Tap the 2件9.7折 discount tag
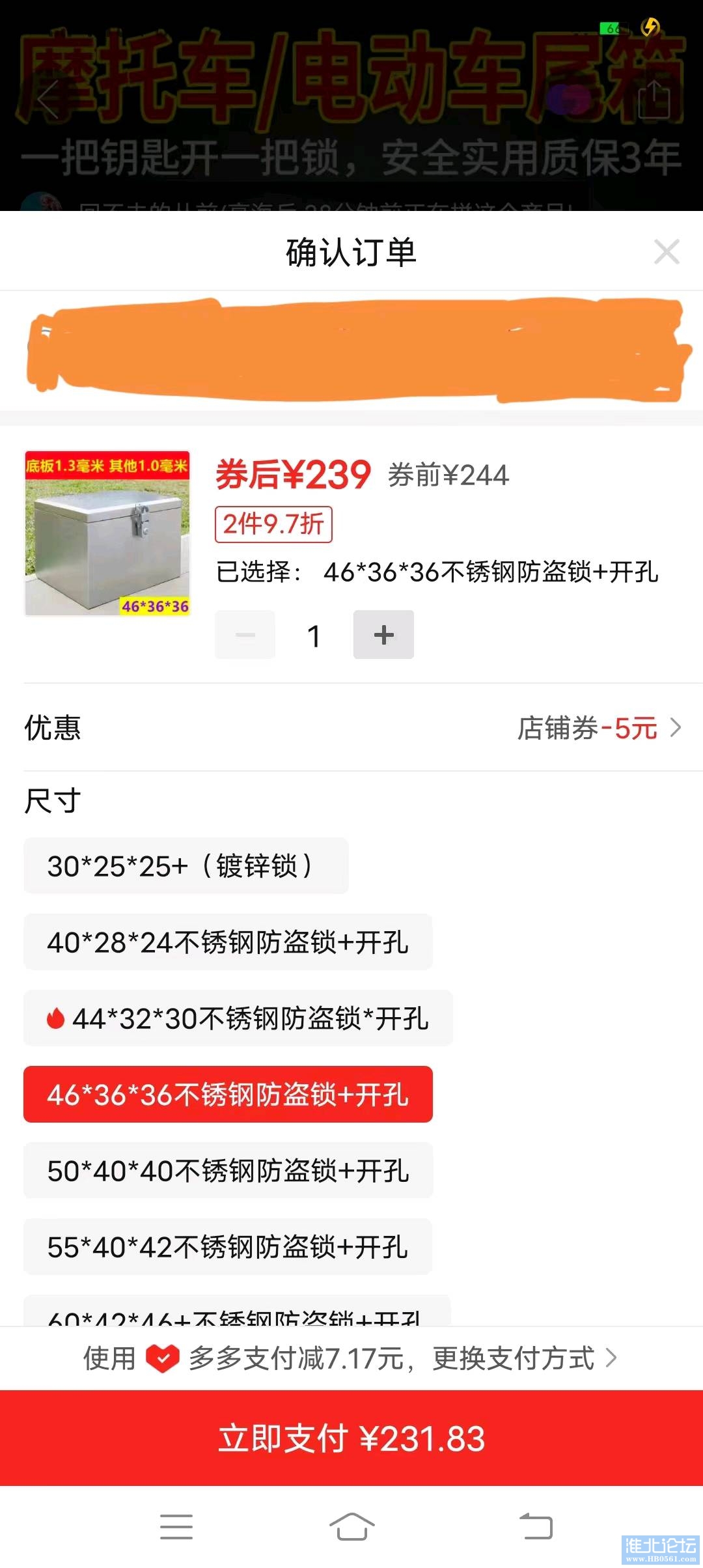 pos(273,524)
